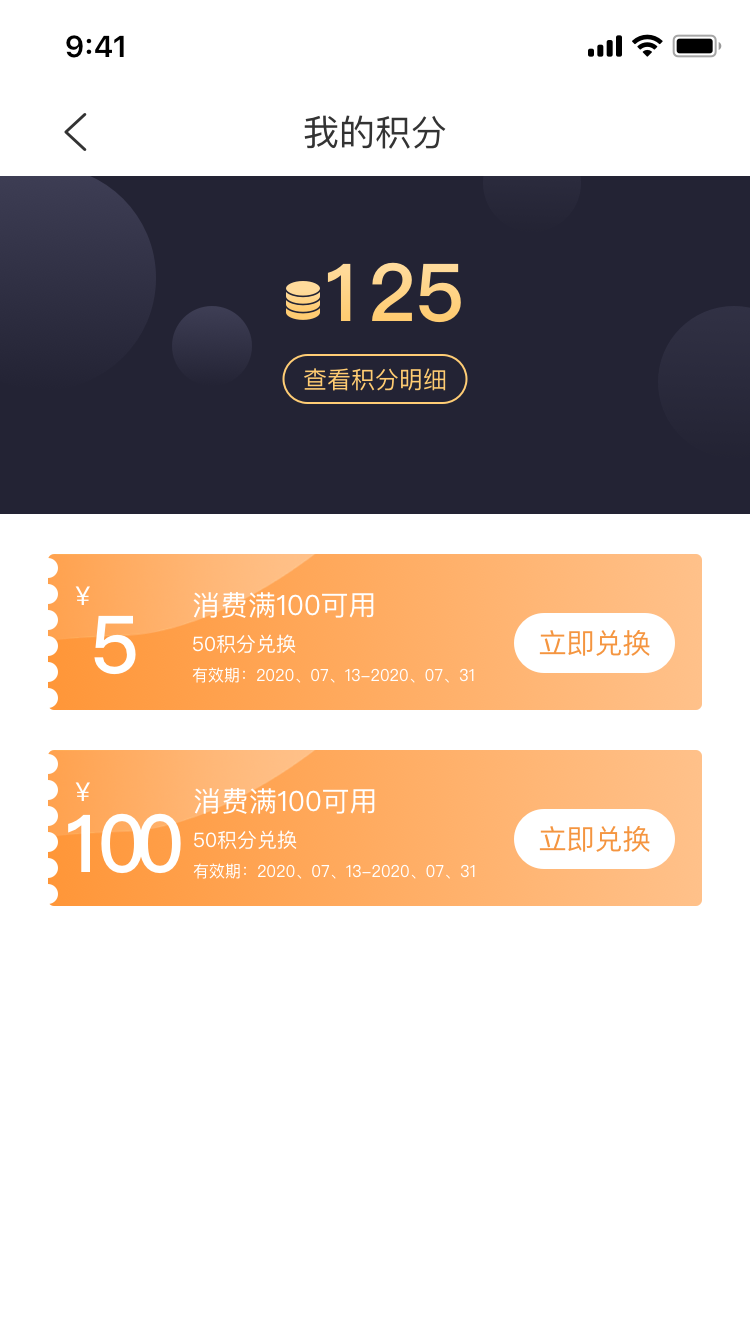750x1334 pixels.
Task: Tap the Wi-Fi icon in the status bar
Action: (x=646, y=45)
